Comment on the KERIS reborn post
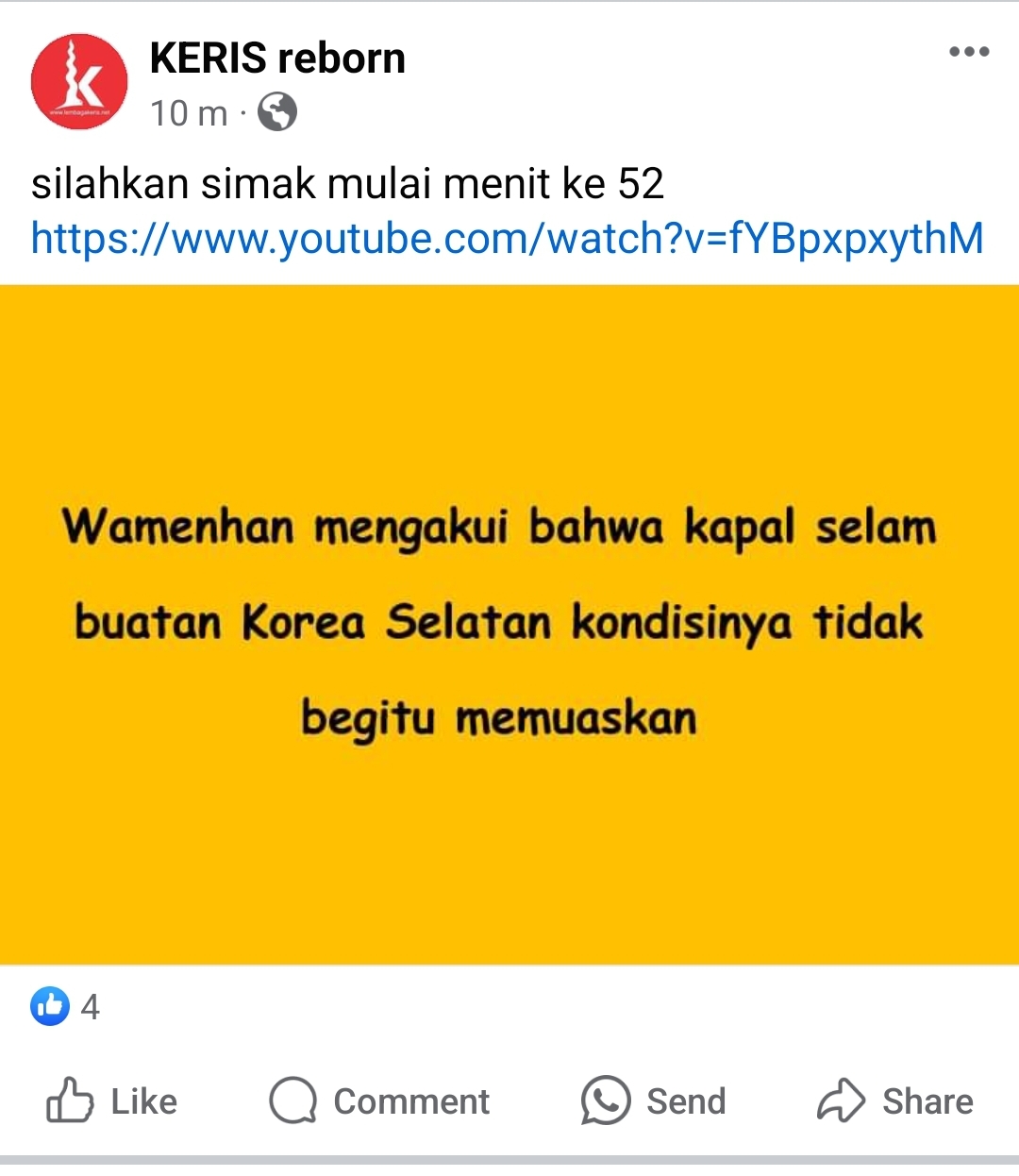1019x1176 pixels. pos(379,1100)
